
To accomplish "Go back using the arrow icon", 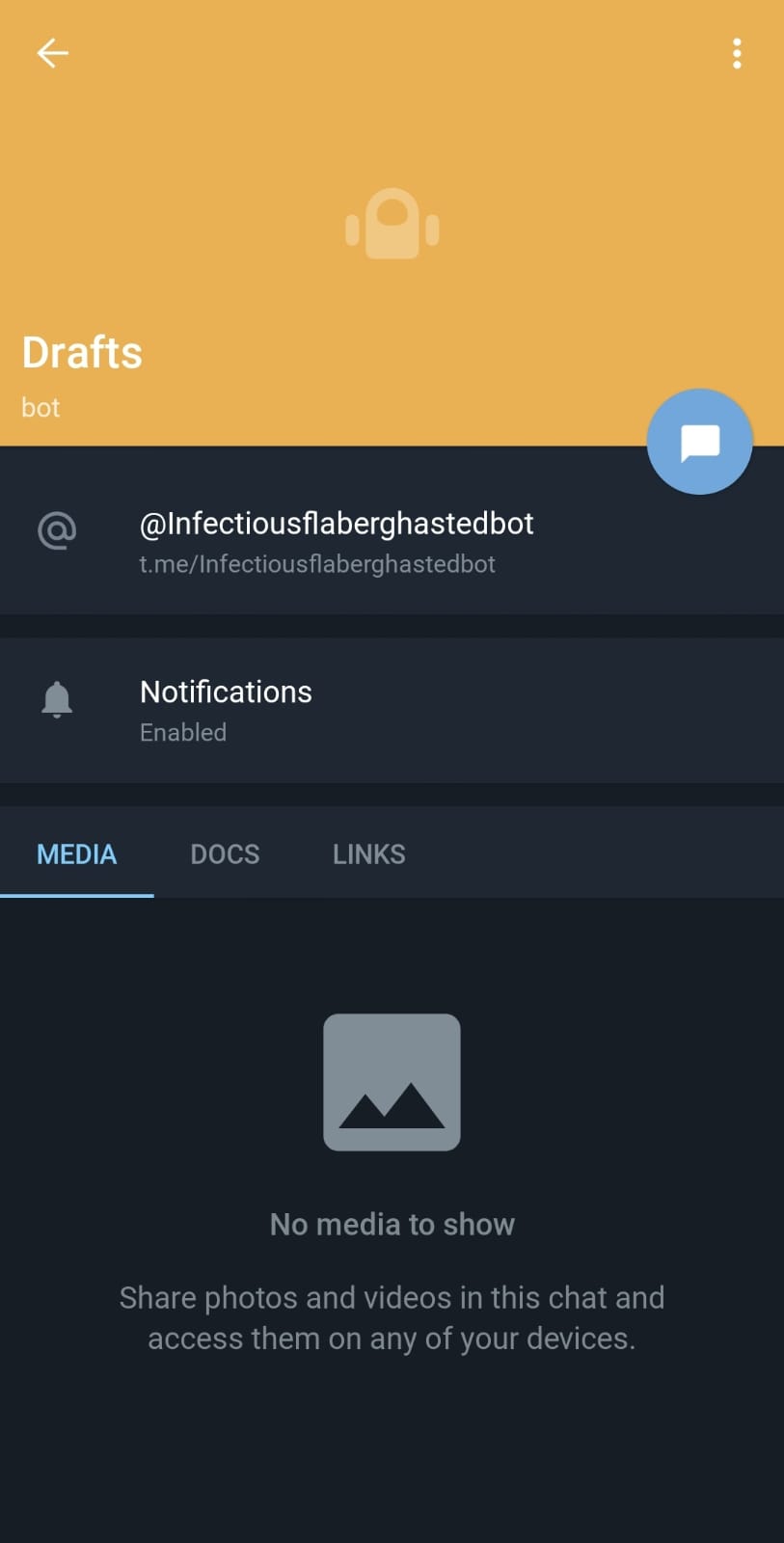I will point(52,53).
